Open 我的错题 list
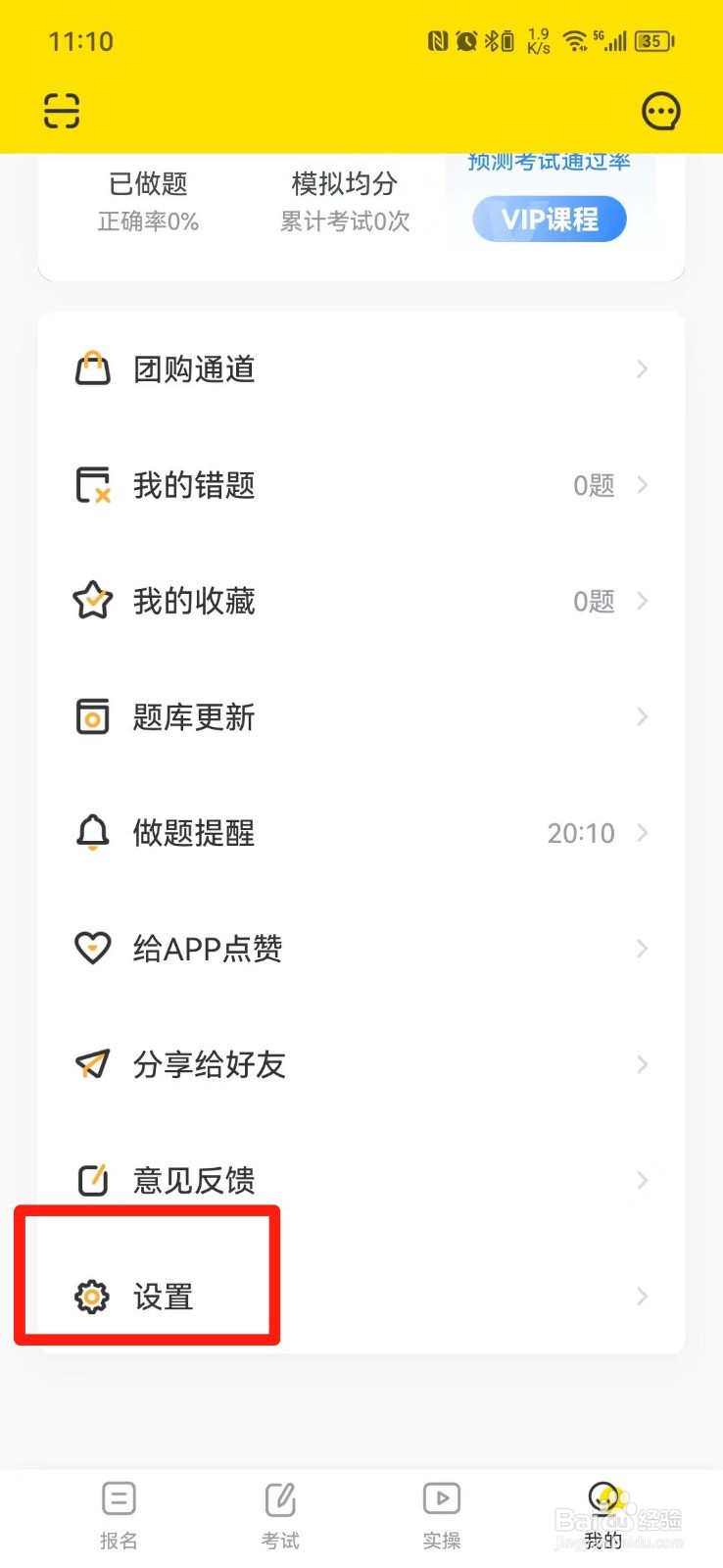The height and width of the screenshot is (1568, 723). point(361,485)
